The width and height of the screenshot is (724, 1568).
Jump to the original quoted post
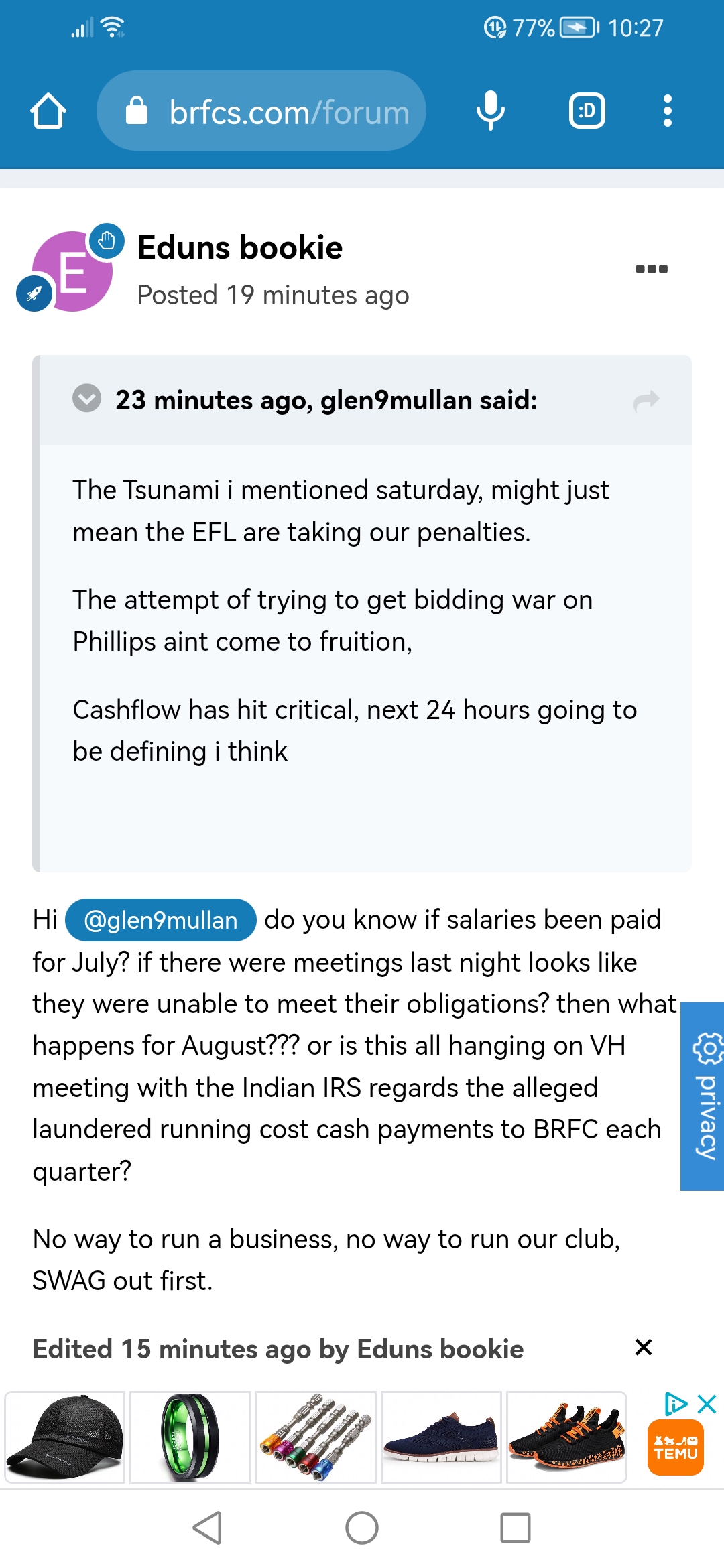(x=646, y=401)
